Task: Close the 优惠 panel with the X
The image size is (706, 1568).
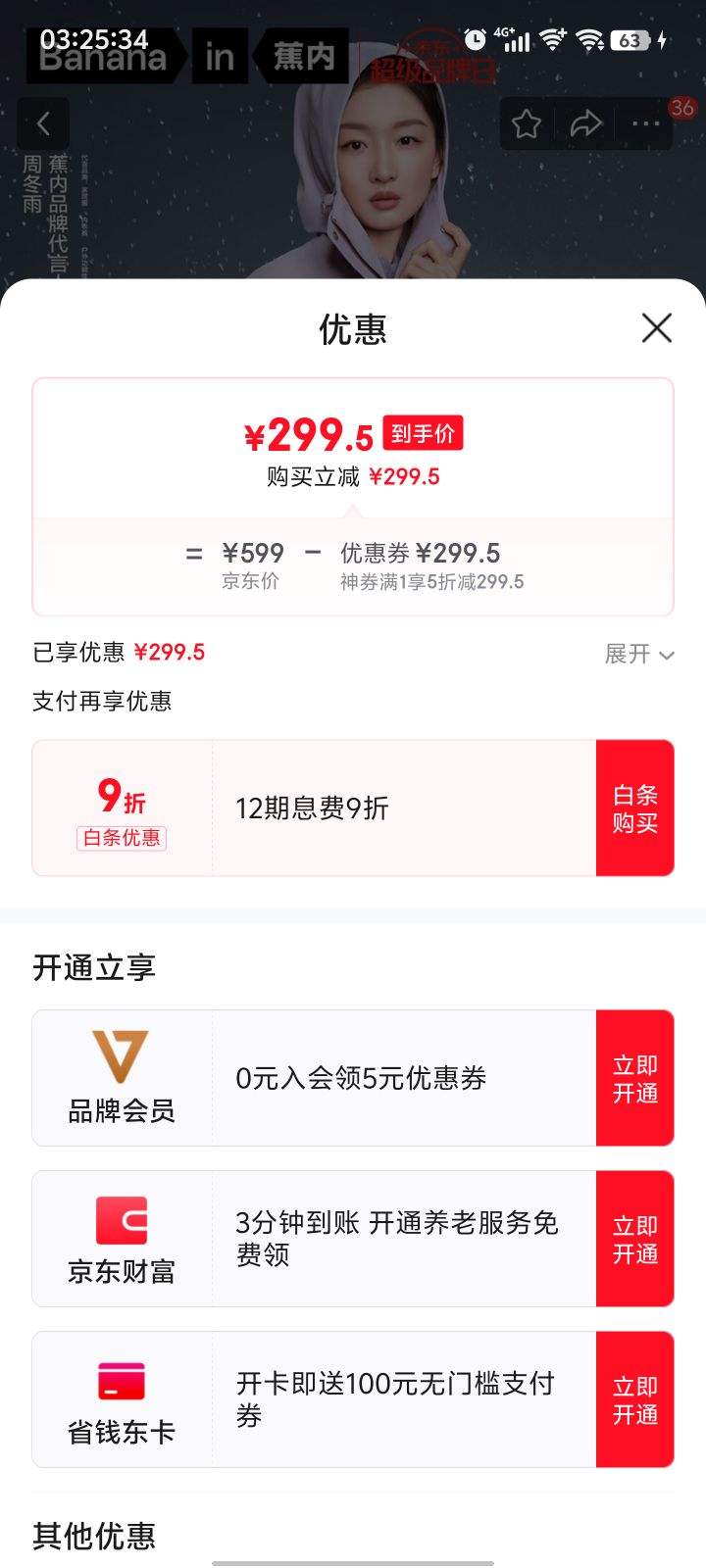Action: [x=656, y=329]
